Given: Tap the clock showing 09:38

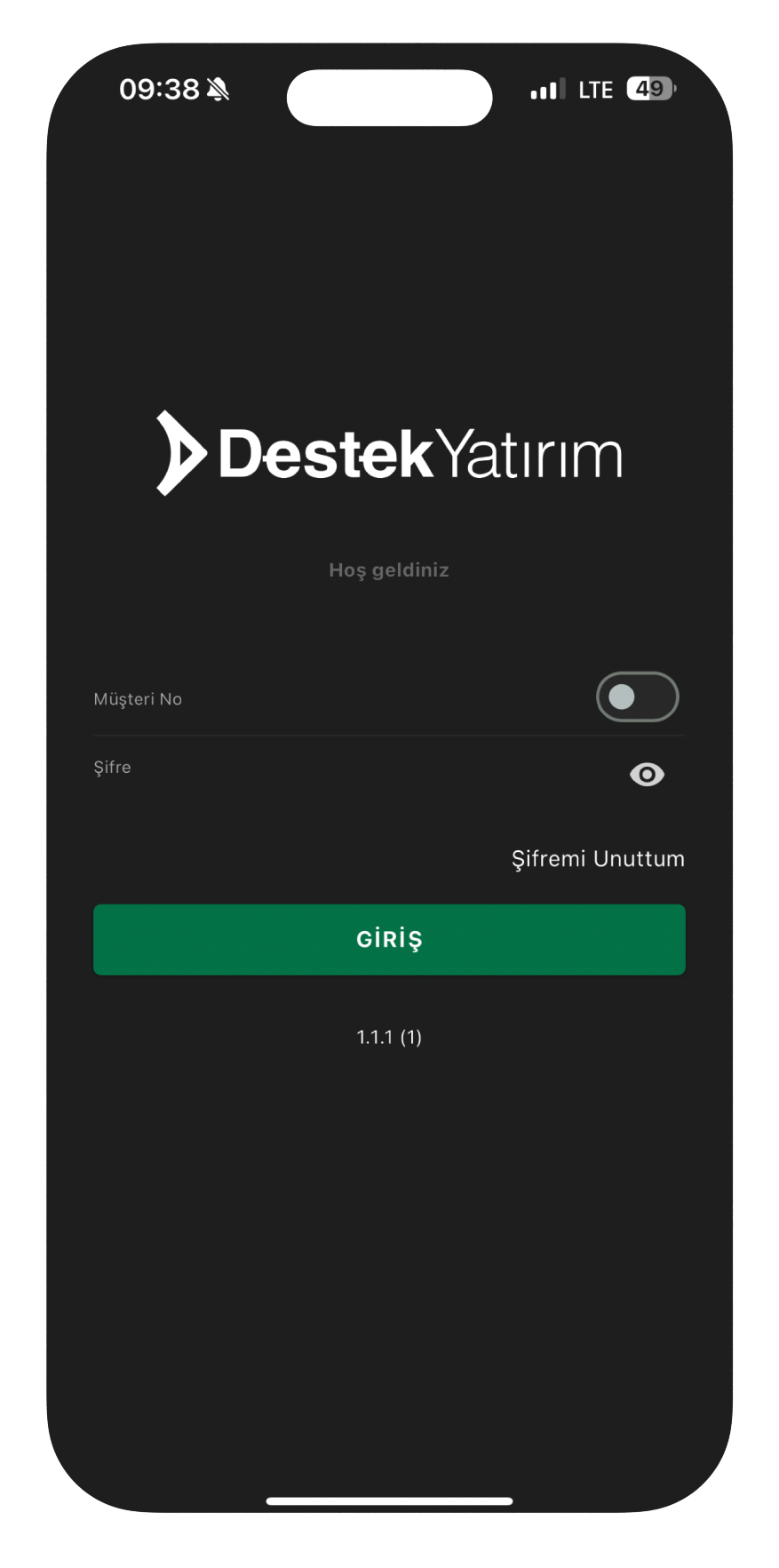Looking at the screenshot, I should (161, 89).
